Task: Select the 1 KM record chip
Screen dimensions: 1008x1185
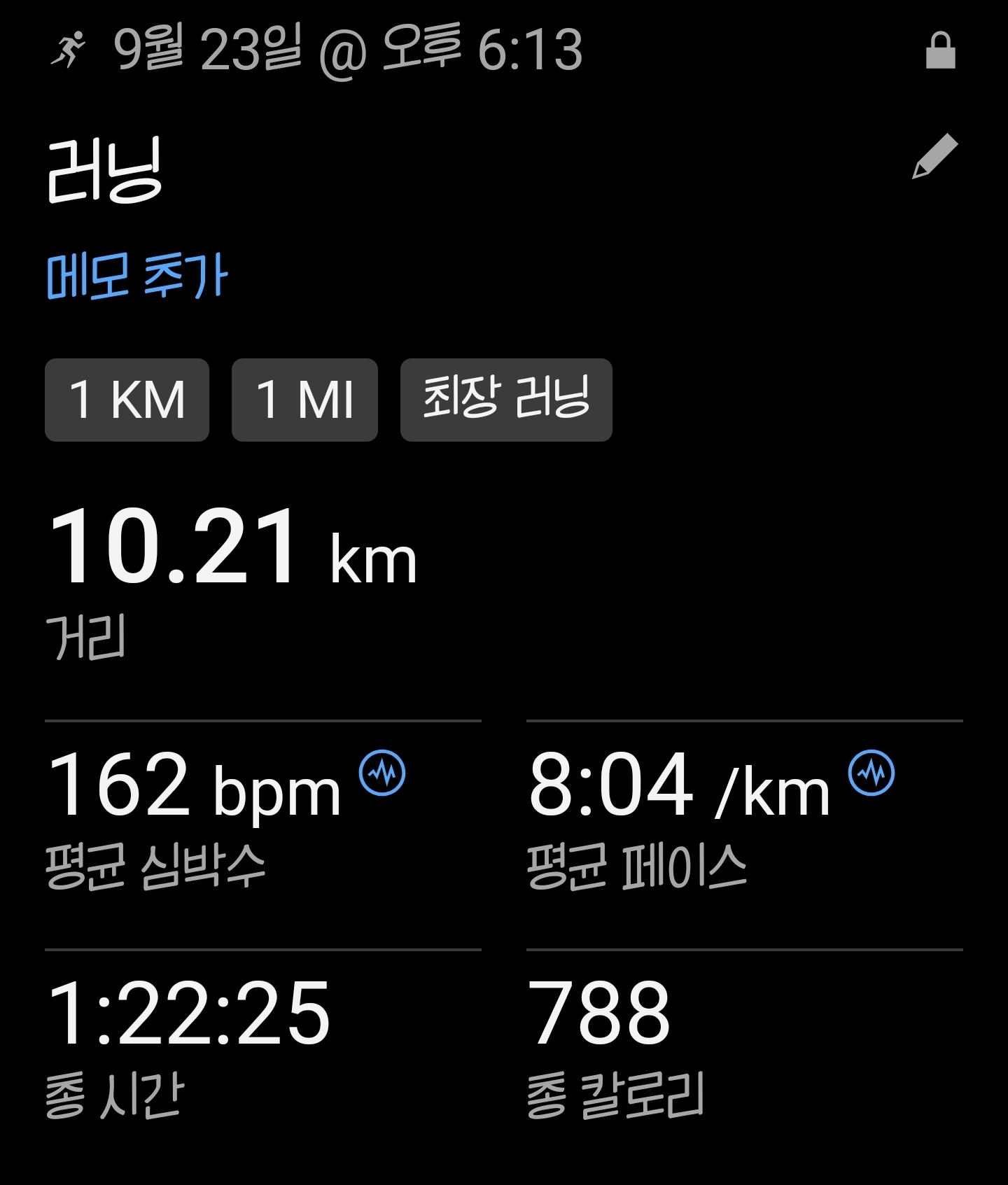Action: (127, 400)
